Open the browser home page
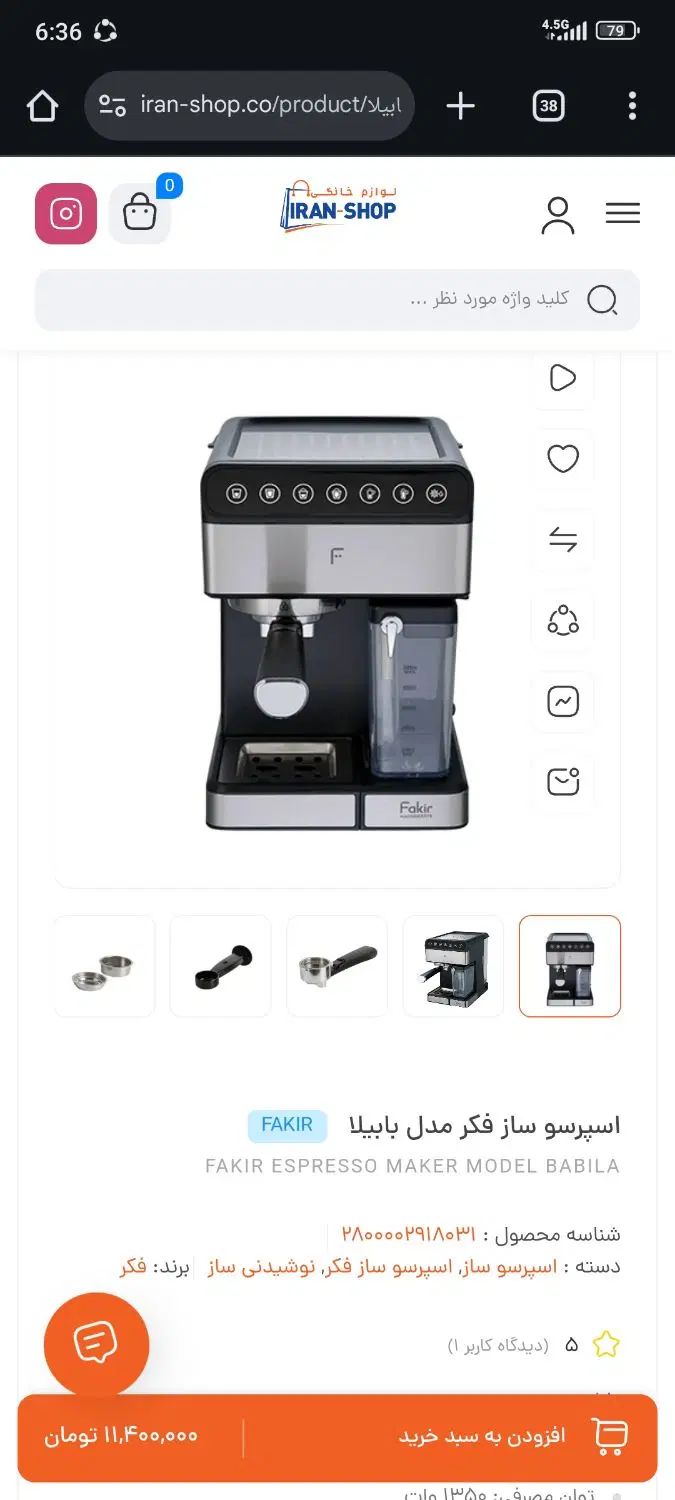The image size is (675, 1500). coord(42,106)
